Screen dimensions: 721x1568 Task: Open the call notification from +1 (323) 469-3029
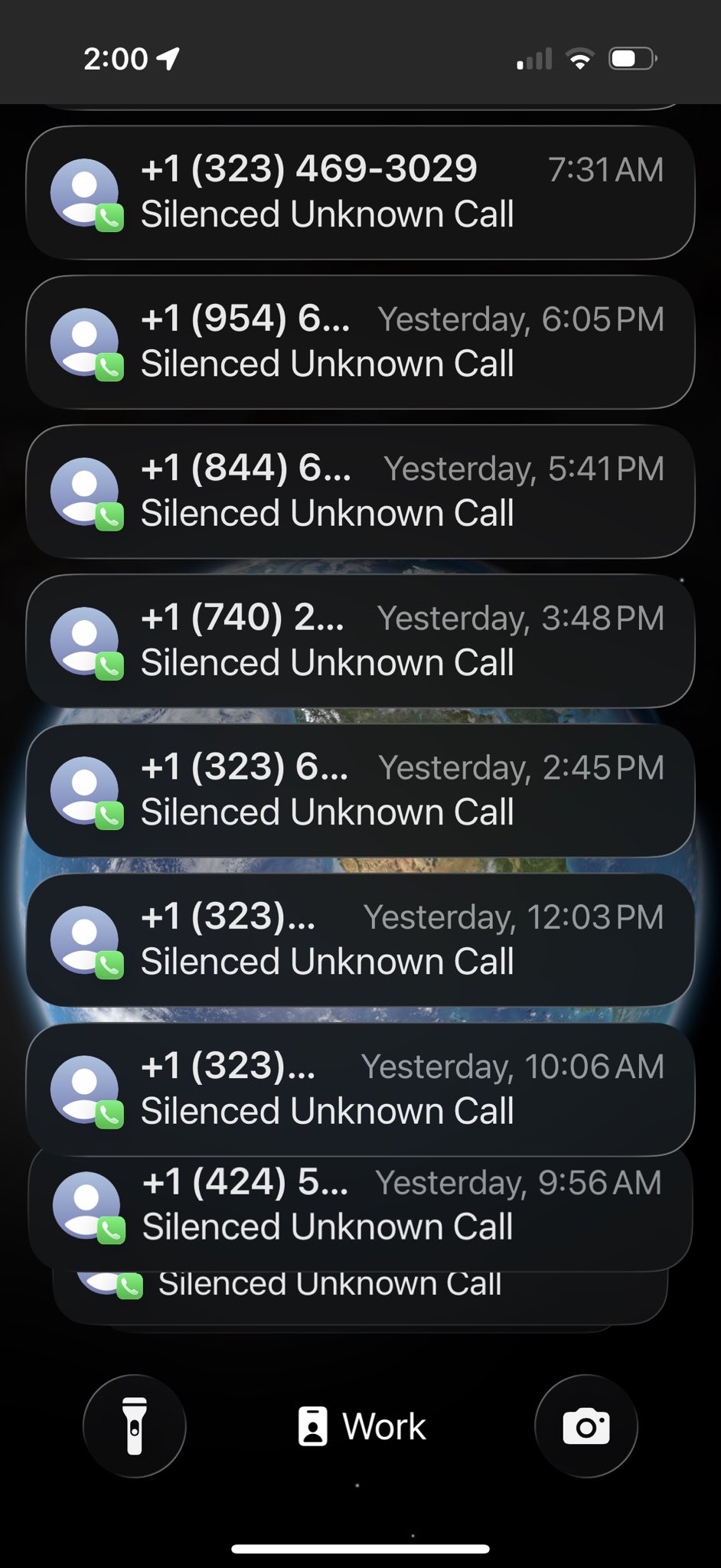[x=360, y=192]
